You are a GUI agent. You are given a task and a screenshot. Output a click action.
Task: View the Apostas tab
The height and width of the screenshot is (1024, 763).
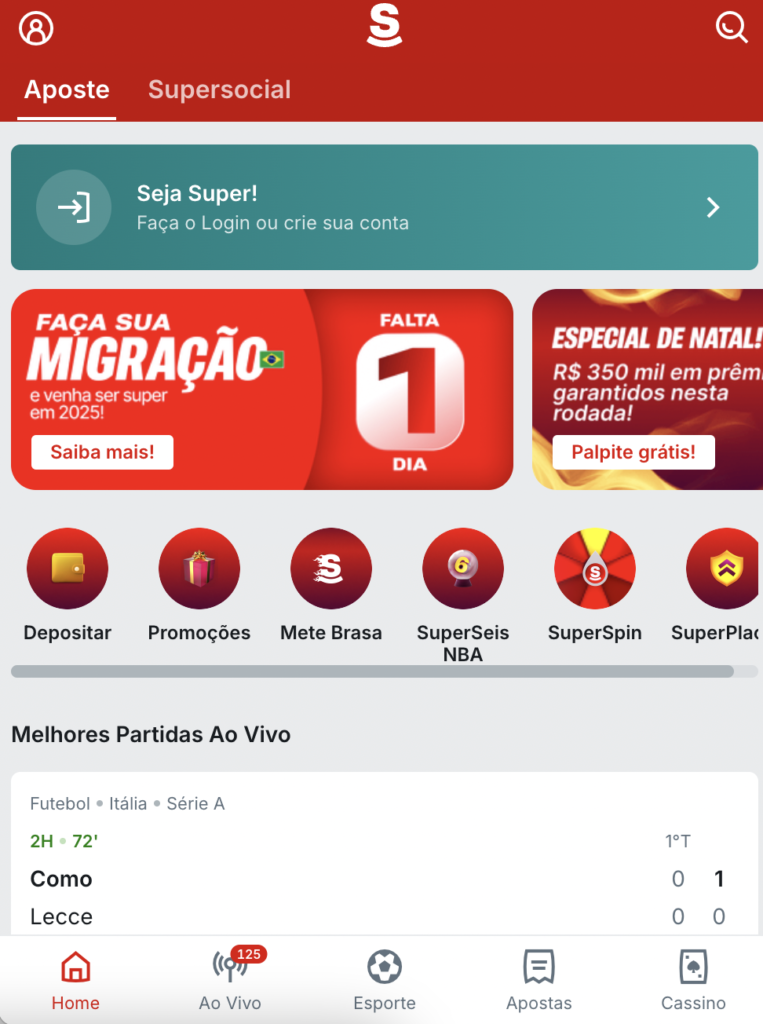[x=539, y=980]
